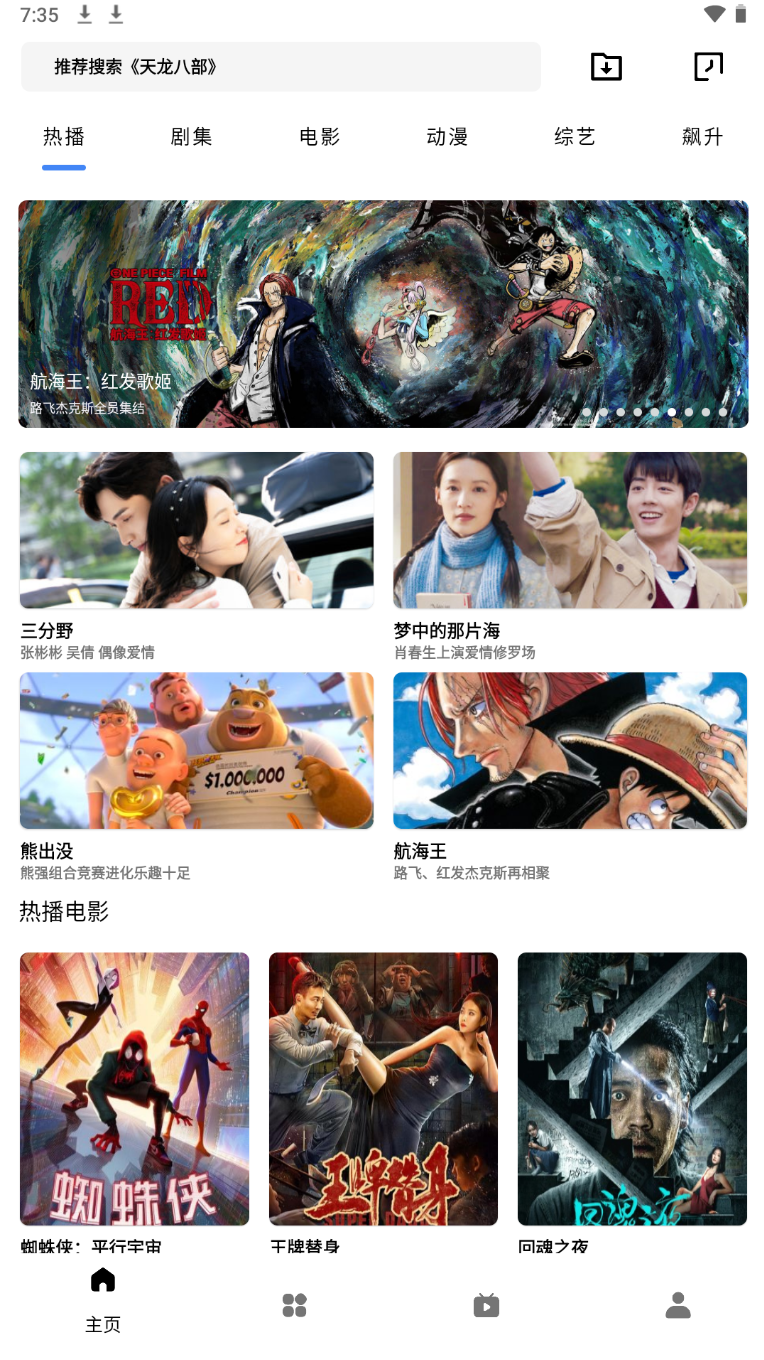This screenshot has width=764, height=1360.
Task: Switch to the 动漫 tab
Action: [447, 137]
